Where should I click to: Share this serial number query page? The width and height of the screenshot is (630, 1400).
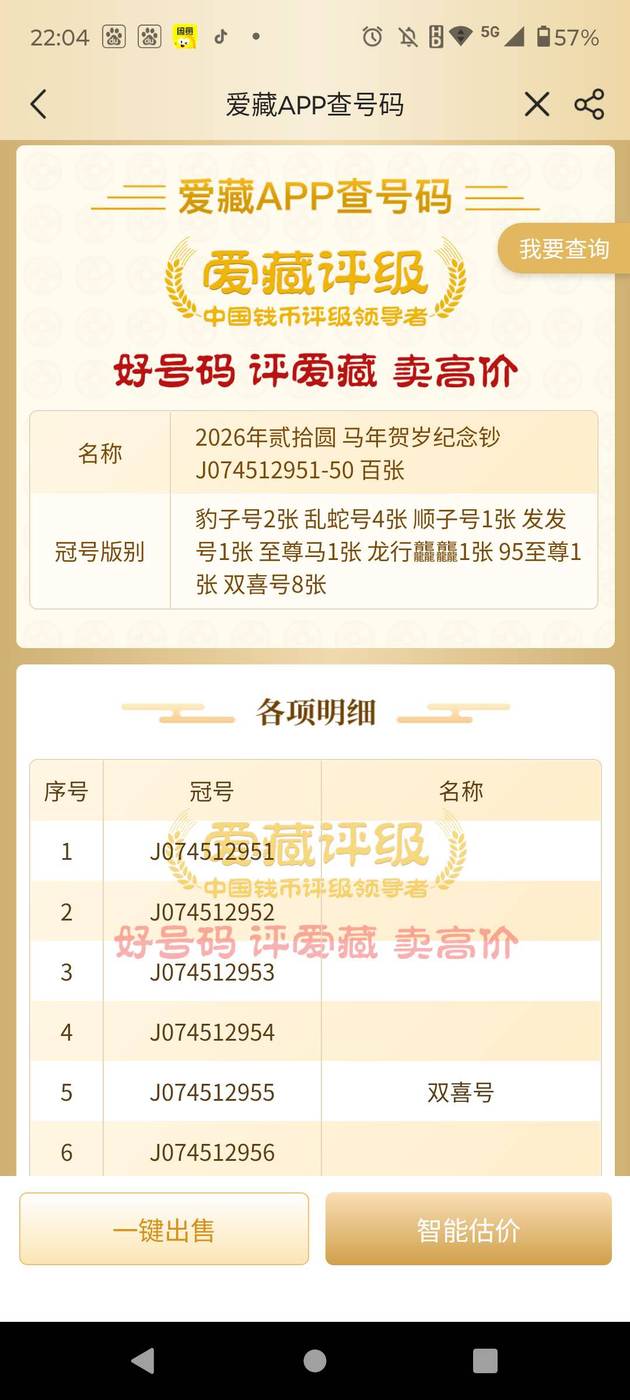click(x=589, y=104)
